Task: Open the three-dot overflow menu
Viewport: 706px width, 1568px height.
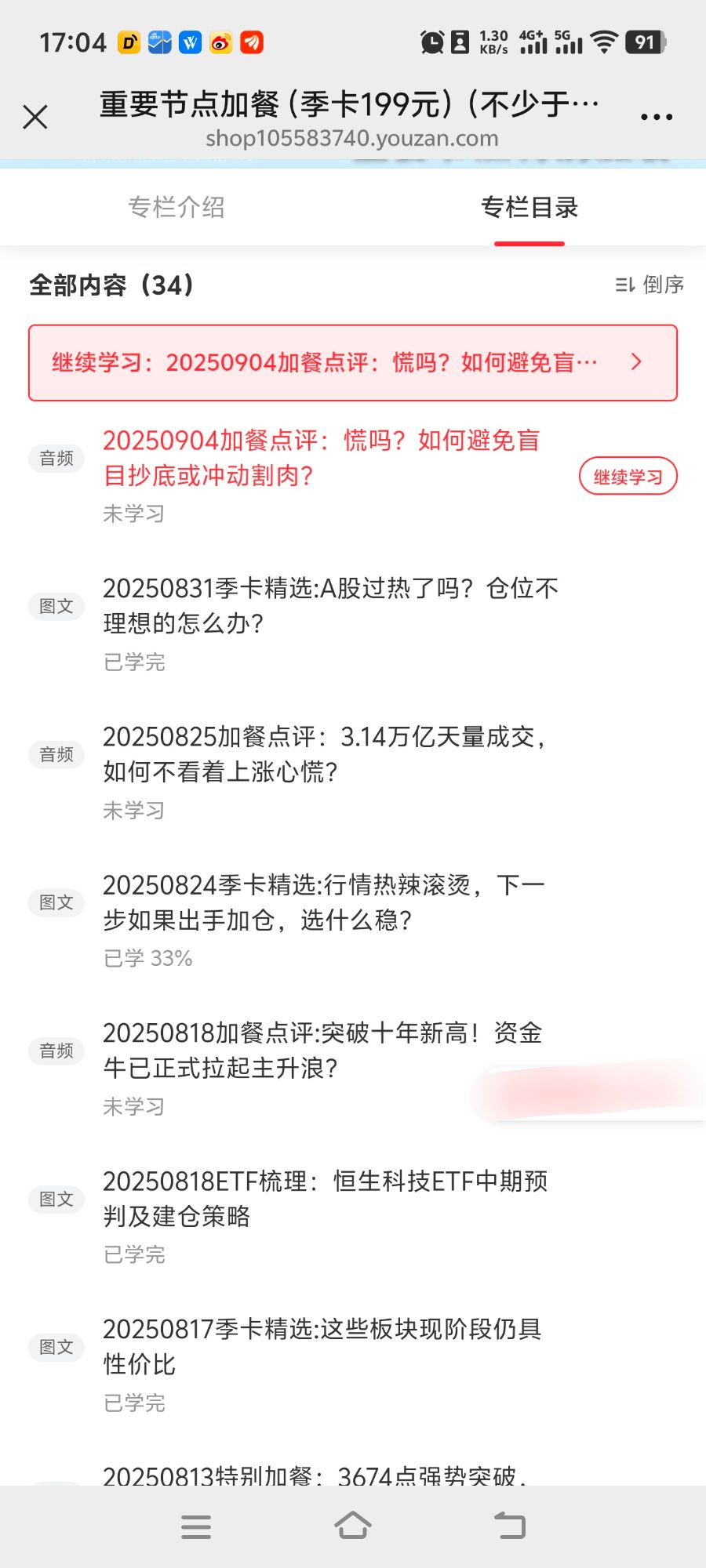Action: tap(656, 118)
